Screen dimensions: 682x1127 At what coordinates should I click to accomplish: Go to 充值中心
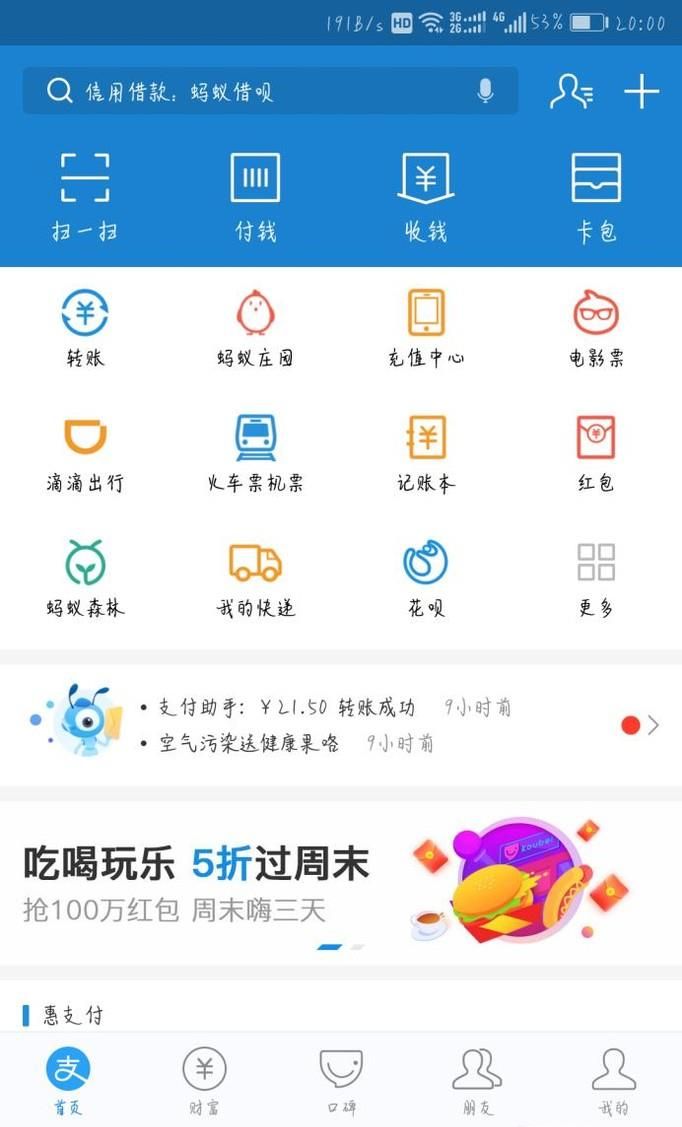(426, 327)
